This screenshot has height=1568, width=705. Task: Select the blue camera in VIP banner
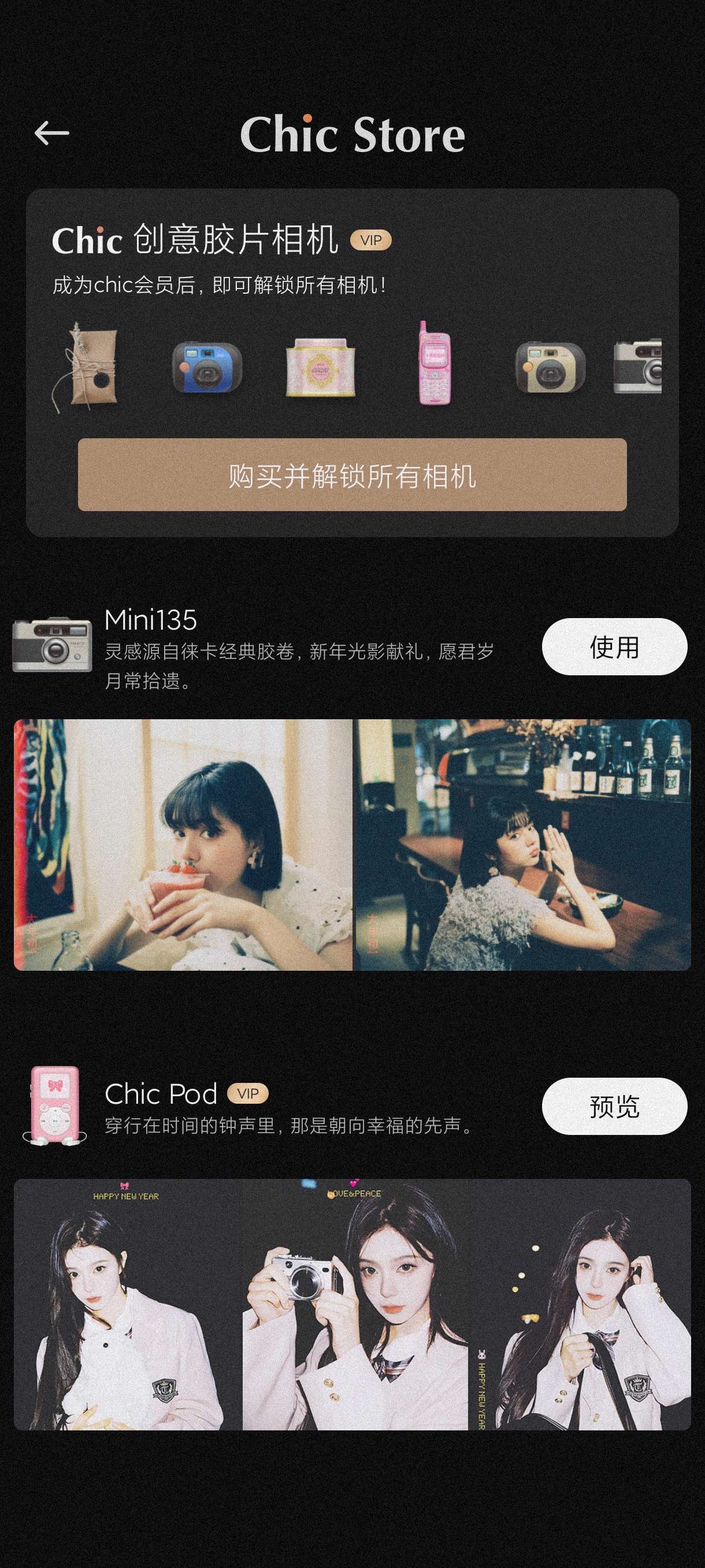tap(207, 367)
